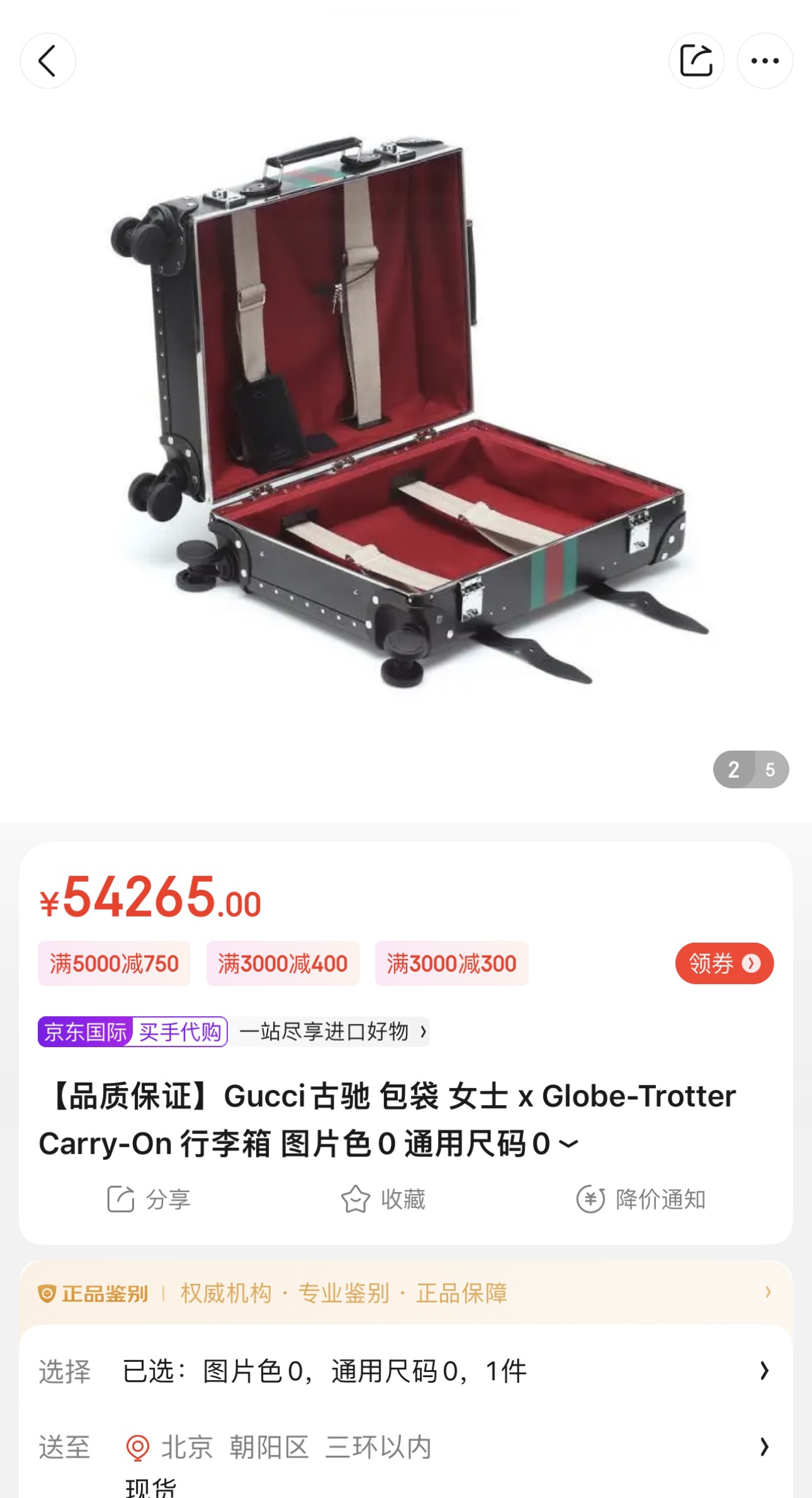Open 选择 options row for color and size
812x1498 pixels.
(405, 1371)
